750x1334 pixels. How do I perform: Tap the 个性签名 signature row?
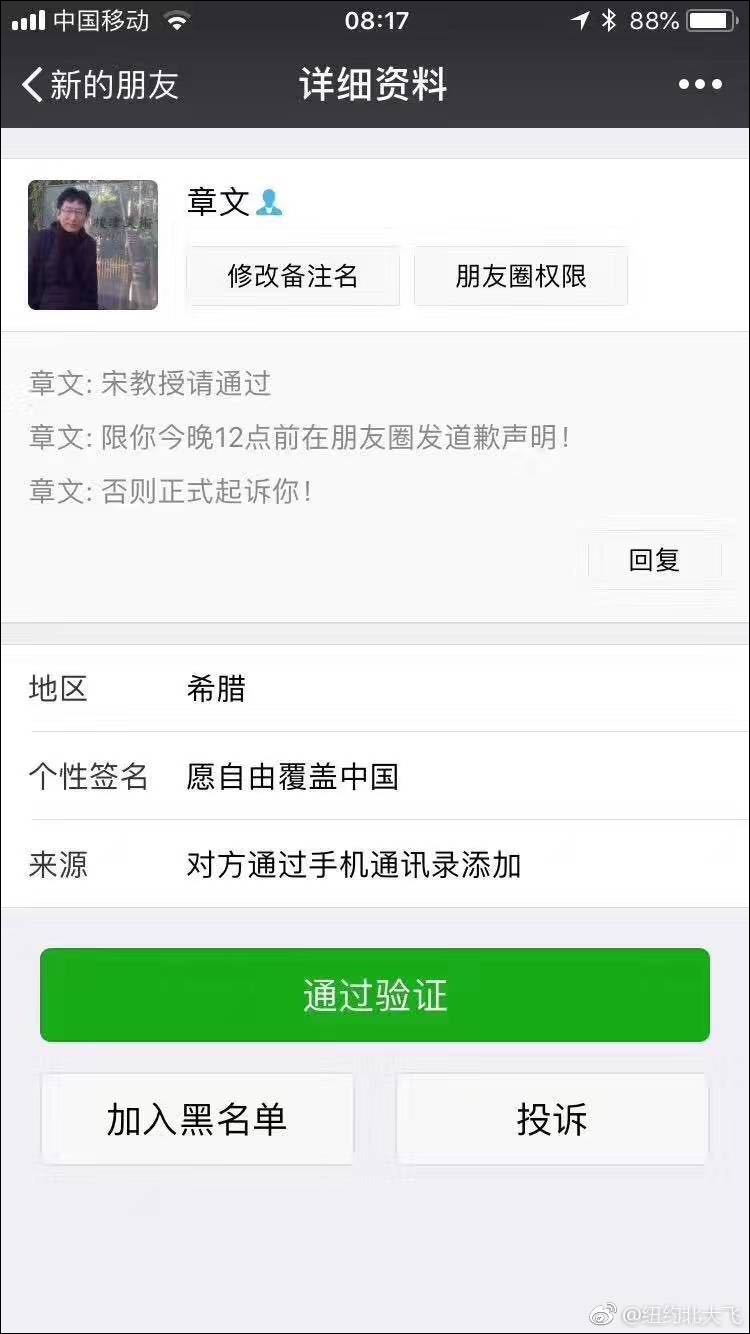pos(375,777)
